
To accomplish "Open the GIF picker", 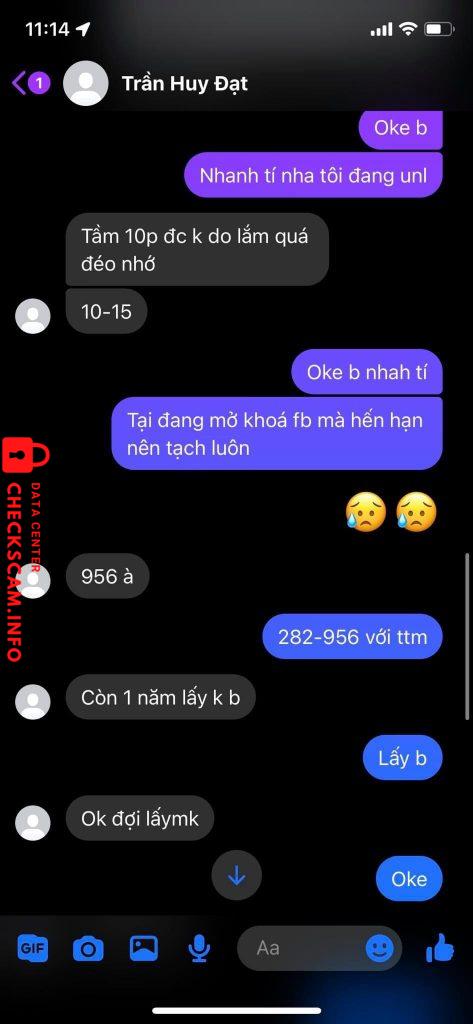I will 33,947.
